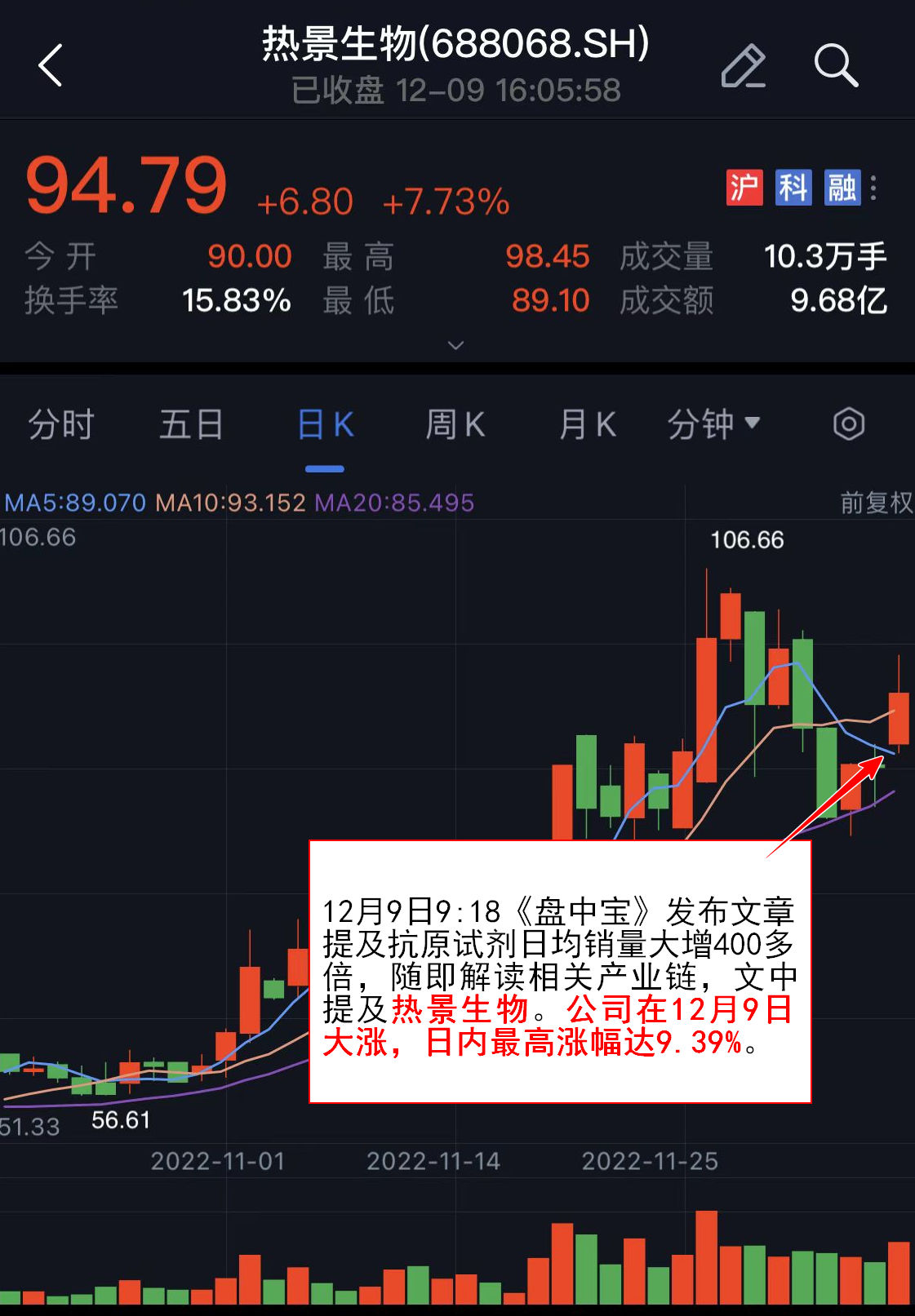Tap the pencil edit icon

point(743,66)
